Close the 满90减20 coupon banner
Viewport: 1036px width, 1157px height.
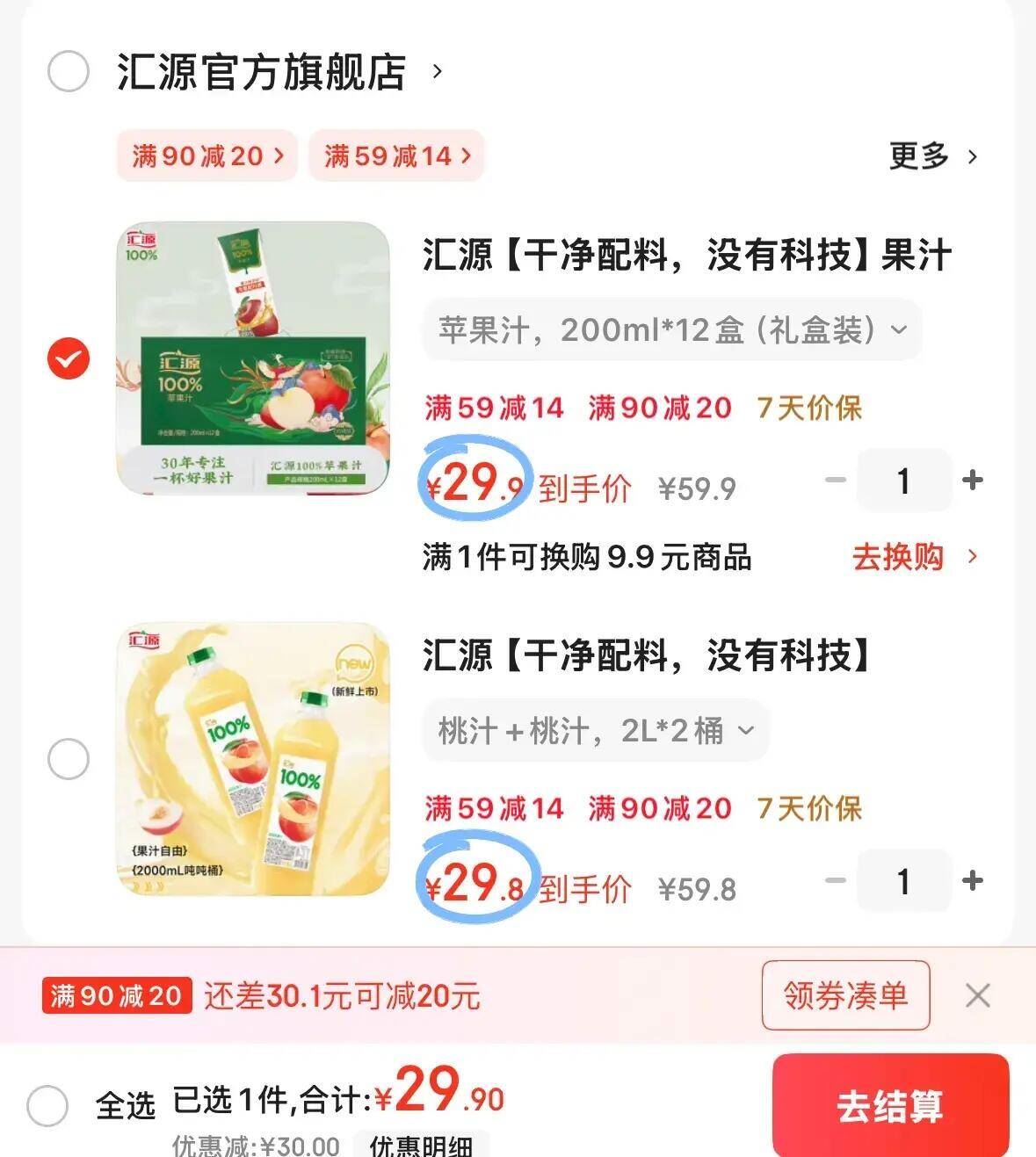coord(978,995)
